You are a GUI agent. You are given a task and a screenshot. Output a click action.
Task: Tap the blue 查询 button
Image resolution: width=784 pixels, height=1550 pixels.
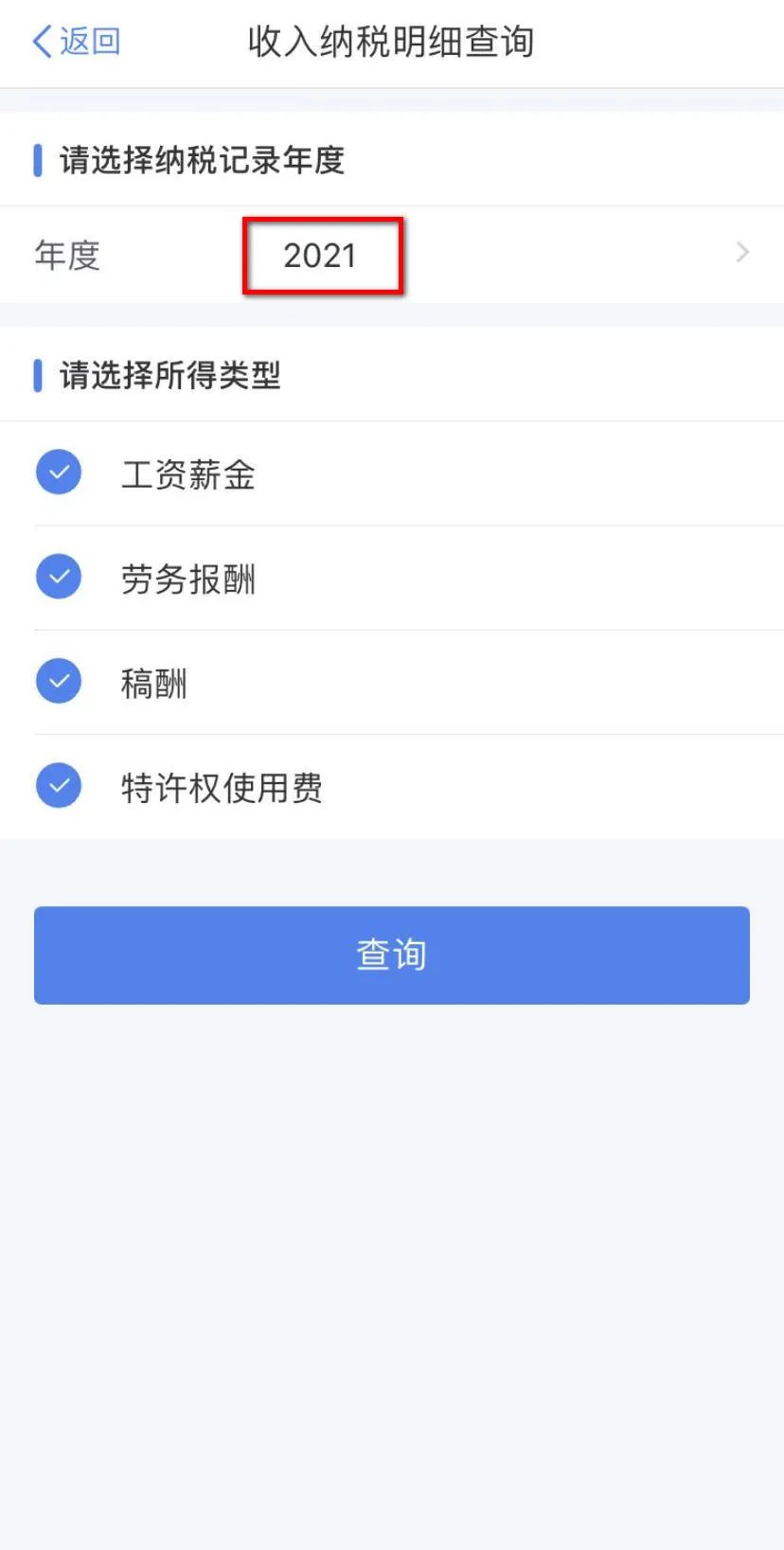(x=392, y=954)
